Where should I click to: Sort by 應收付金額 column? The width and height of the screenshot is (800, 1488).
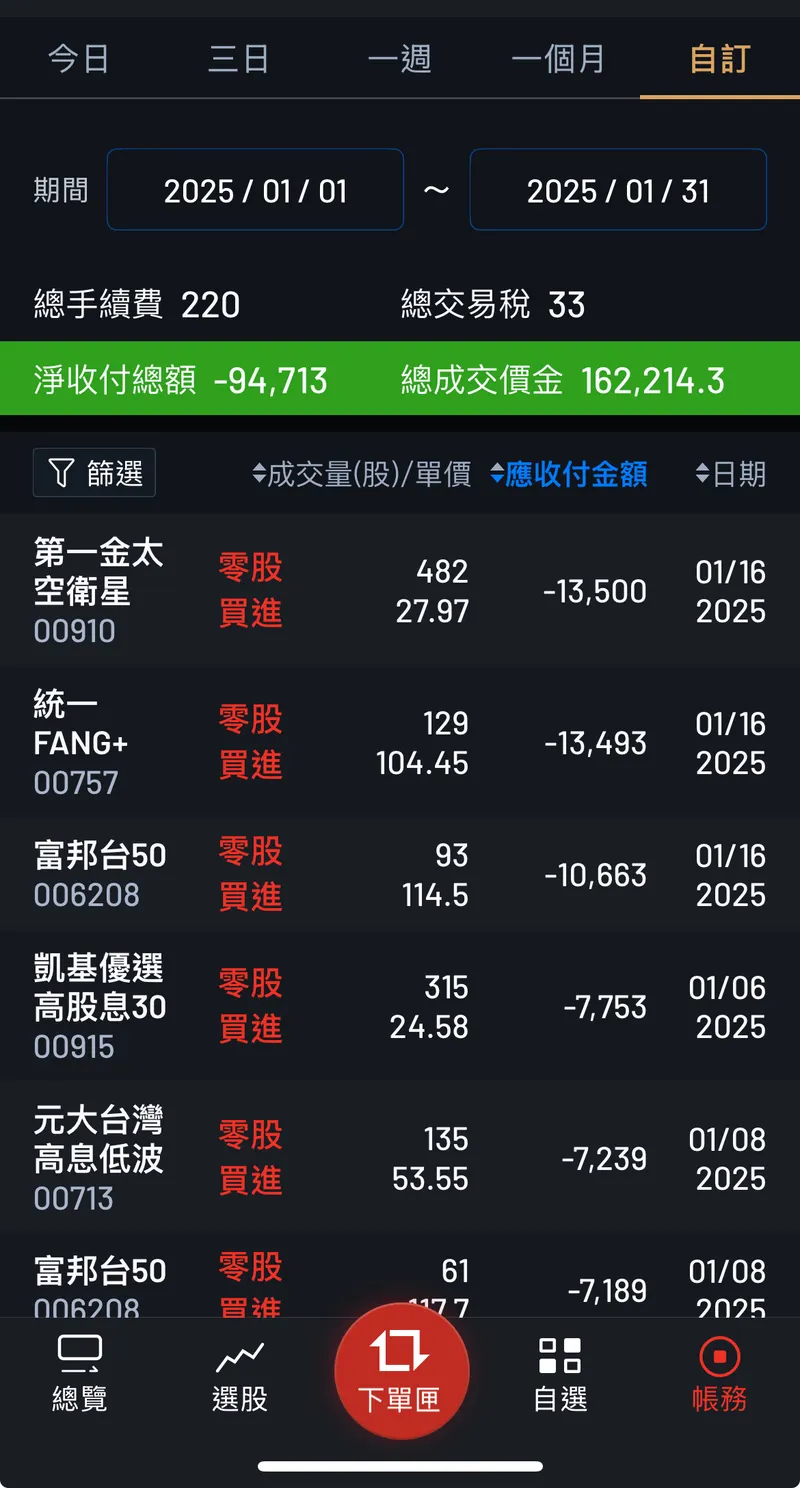(569, 474)
